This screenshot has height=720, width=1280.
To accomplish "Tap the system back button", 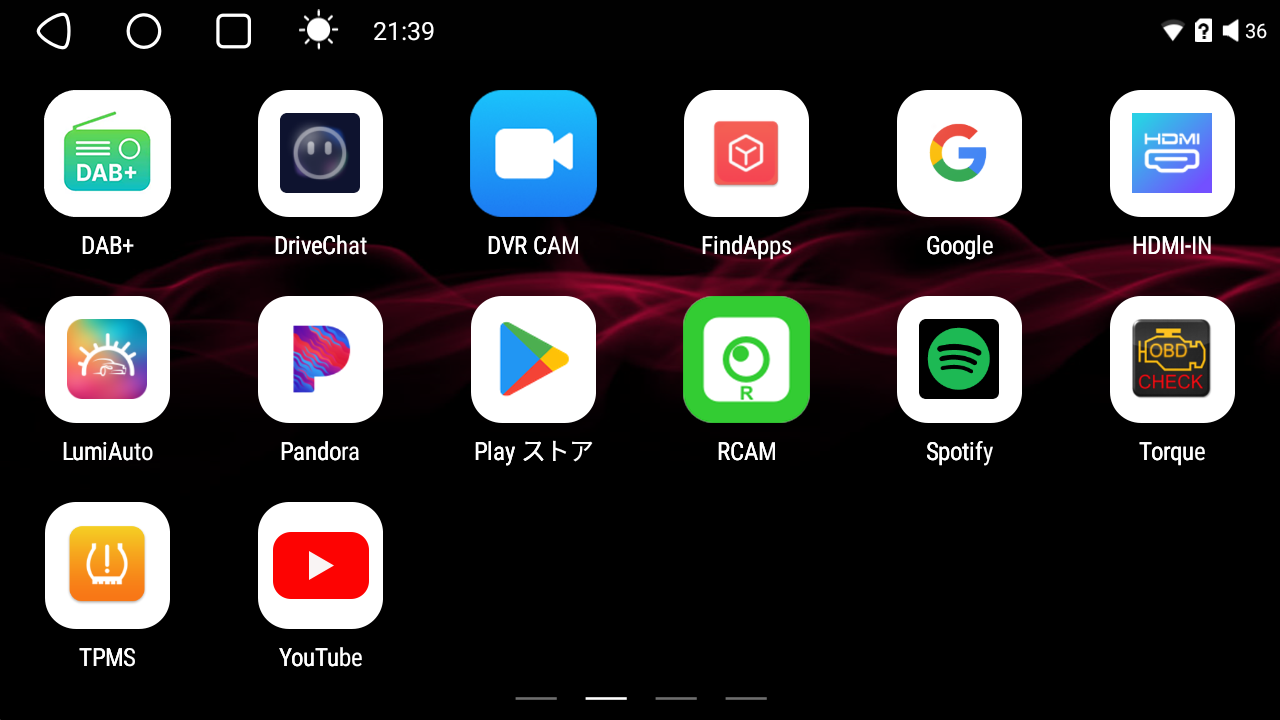I will pos(54,31).
